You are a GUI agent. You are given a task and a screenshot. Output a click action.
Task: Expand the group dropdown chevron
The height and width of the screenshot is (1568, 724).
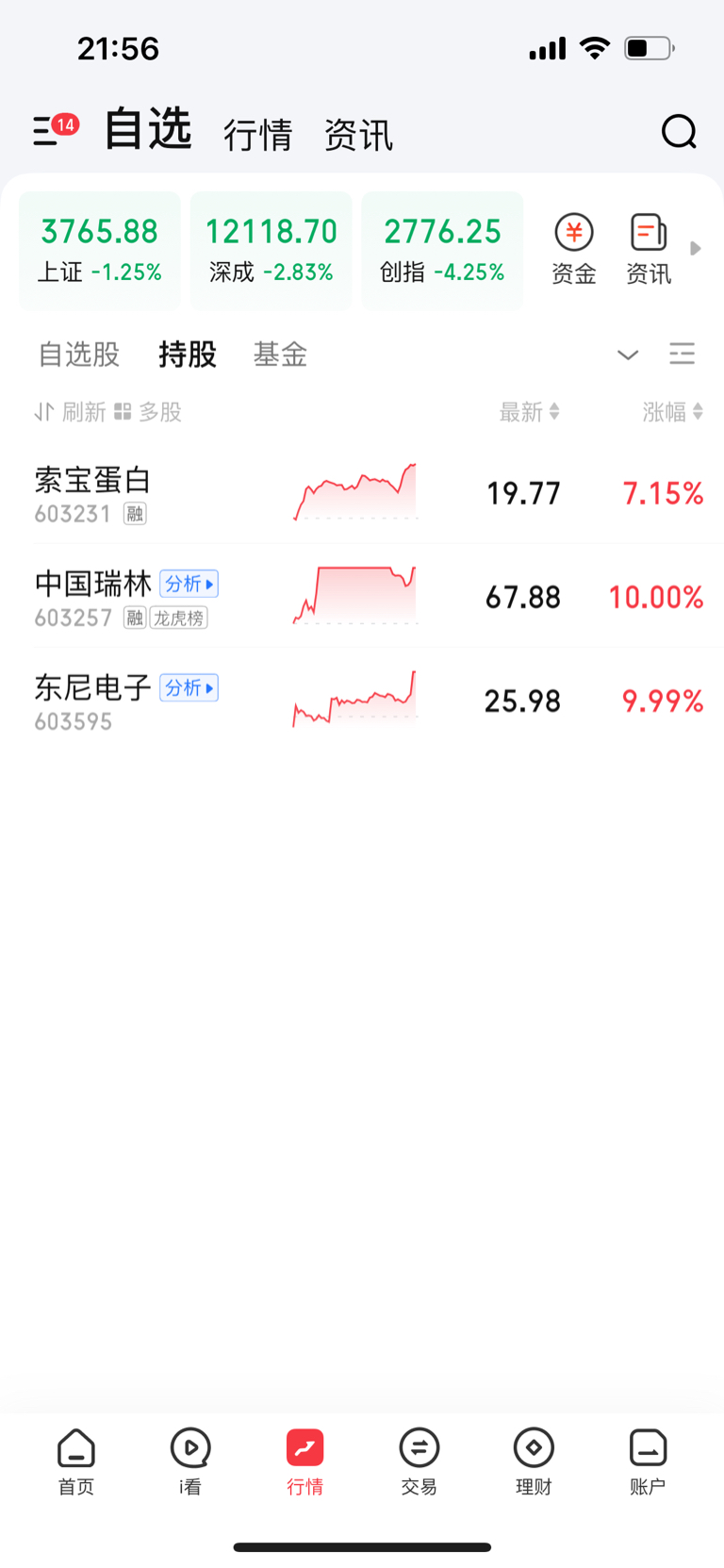click(x=628, y=355)
